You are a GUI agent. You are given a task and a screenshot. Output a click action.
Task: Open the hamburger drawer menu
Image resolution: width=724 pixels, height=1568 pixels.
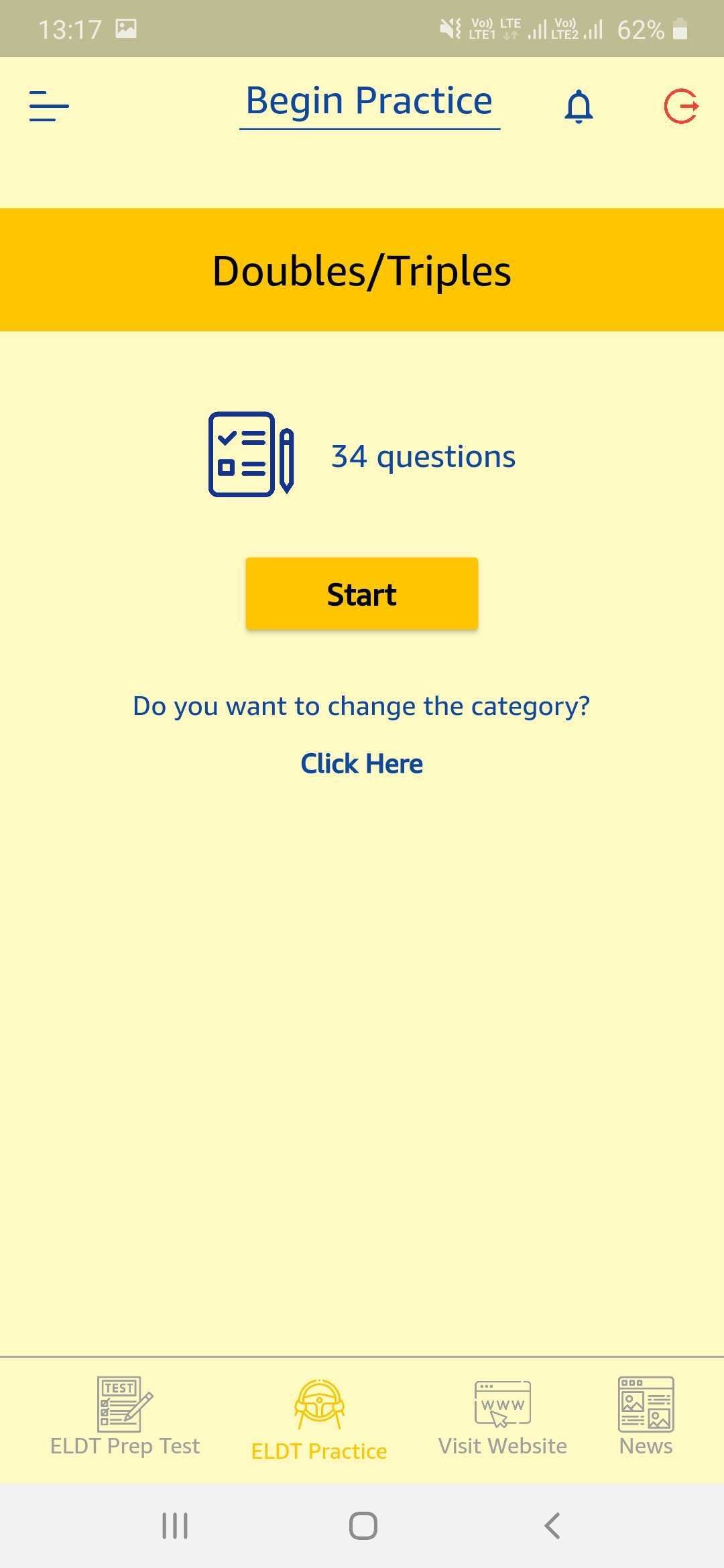[x=49, y=106]
